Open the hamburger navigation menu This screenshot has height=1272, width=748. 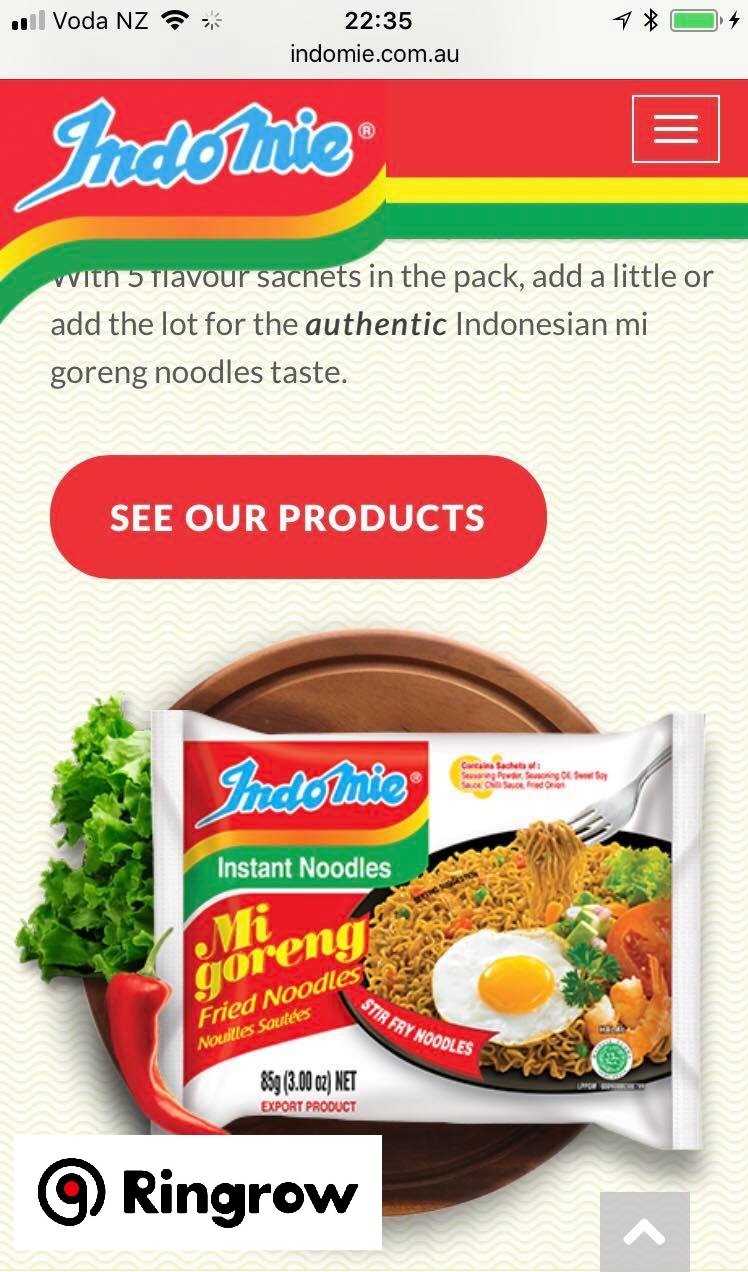(x=675, y=129)
